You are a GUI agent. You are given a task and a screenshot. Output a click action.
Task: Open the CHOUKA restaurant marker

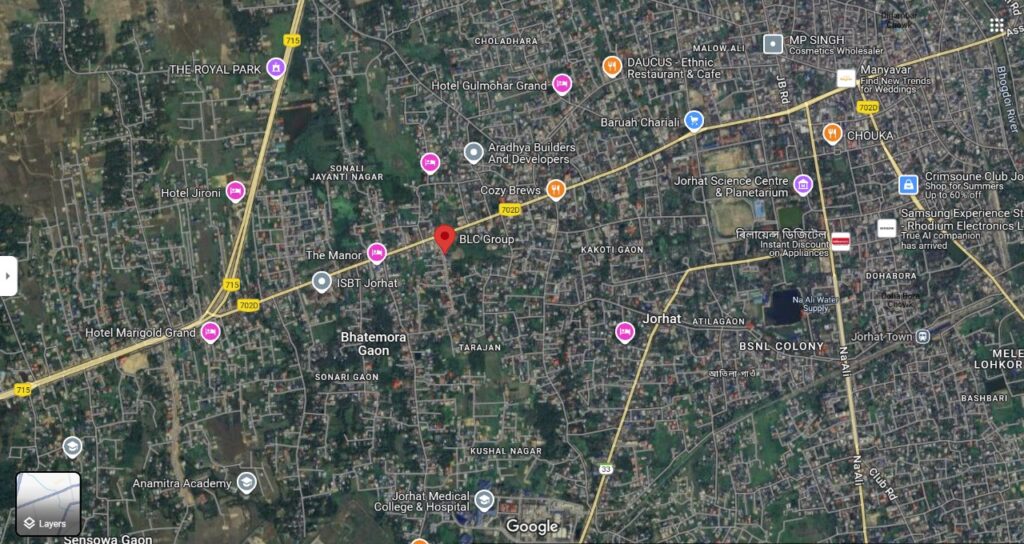click(x=832, y=133)
